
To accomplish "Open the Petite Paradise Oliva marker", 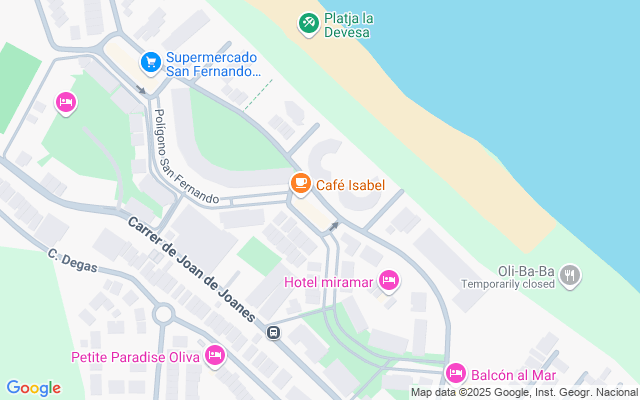I will tap(214, 355).
